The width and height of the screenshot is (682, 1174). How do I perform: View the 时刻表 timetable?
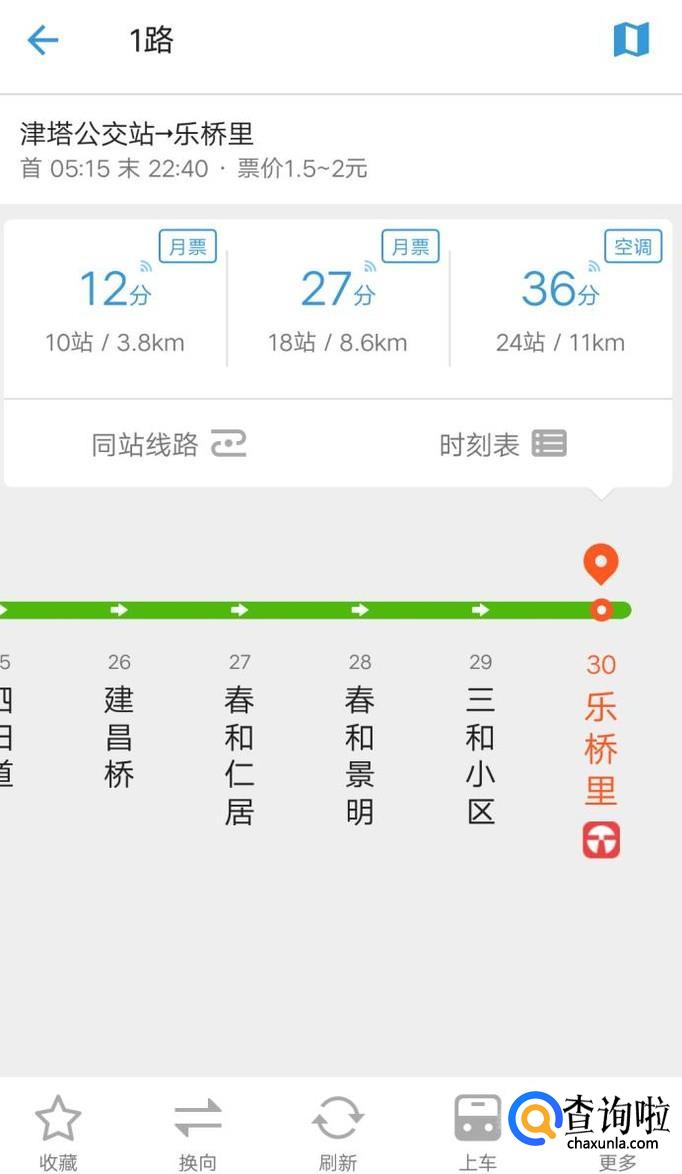click(x=503, y=444)
